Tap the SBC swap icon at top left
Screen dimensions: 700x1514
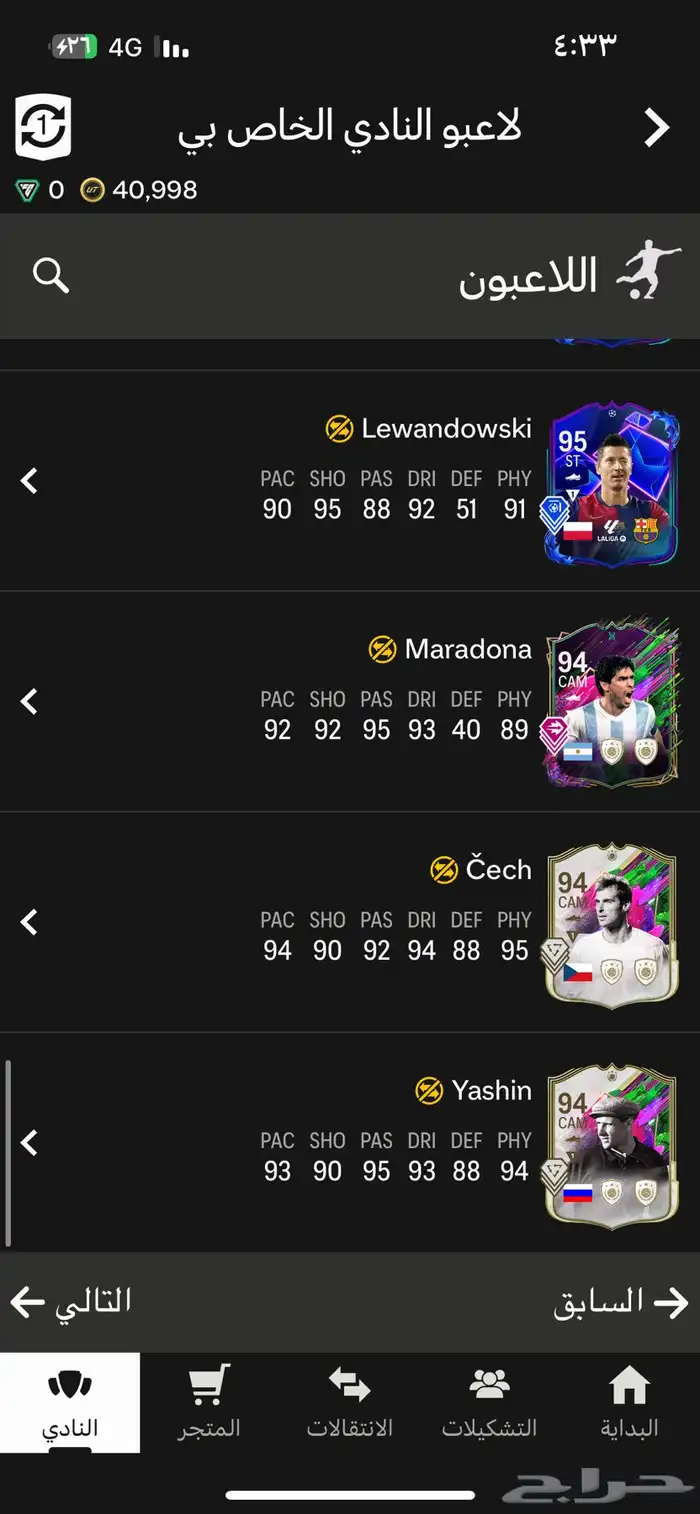[x=43, y=128]
